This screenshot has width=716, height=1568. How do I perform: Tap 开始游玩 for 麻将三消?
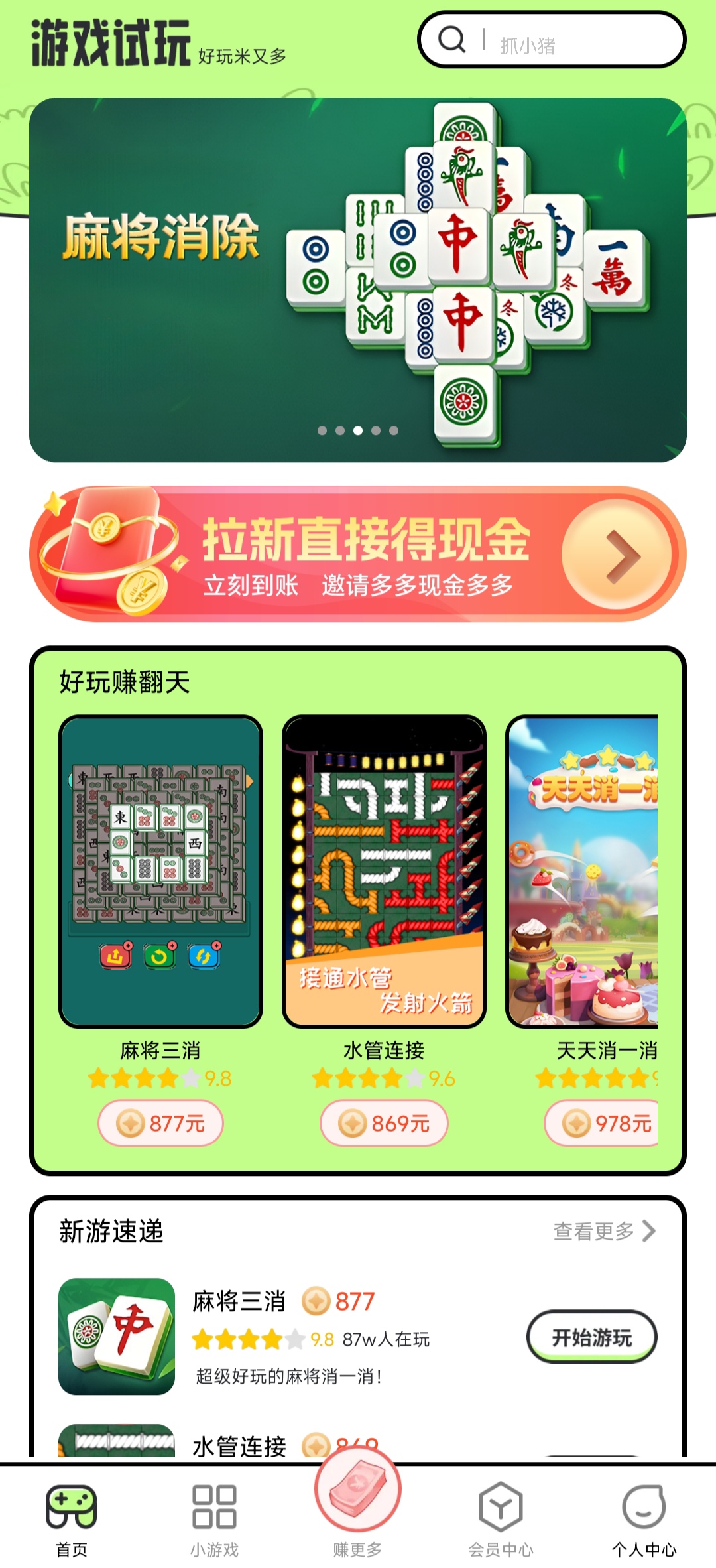[591, 1337]
